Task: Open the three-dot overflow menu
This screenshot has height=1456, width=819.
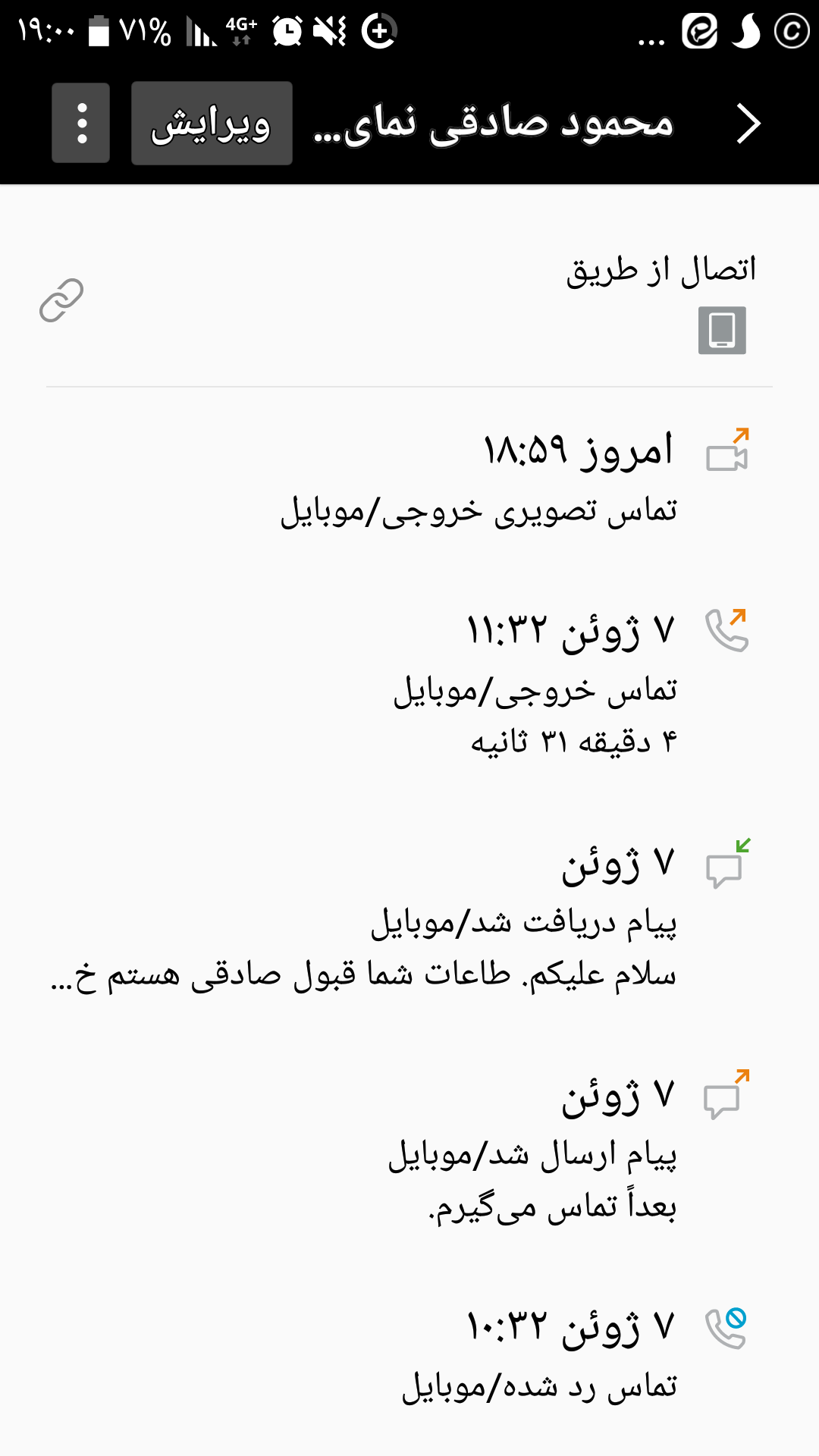Action: [81, 123]
